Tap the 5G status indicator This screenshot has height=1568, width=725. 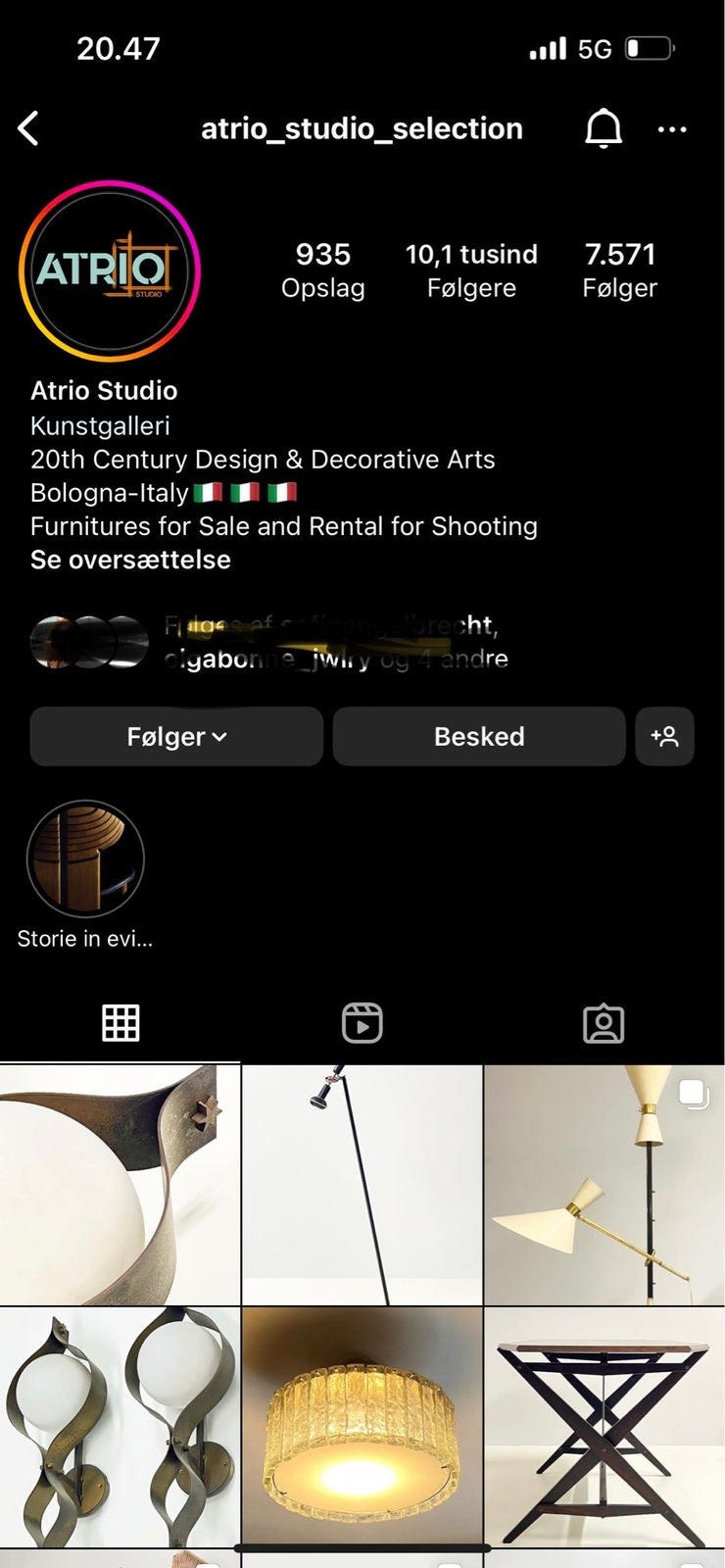click(591, 48)
